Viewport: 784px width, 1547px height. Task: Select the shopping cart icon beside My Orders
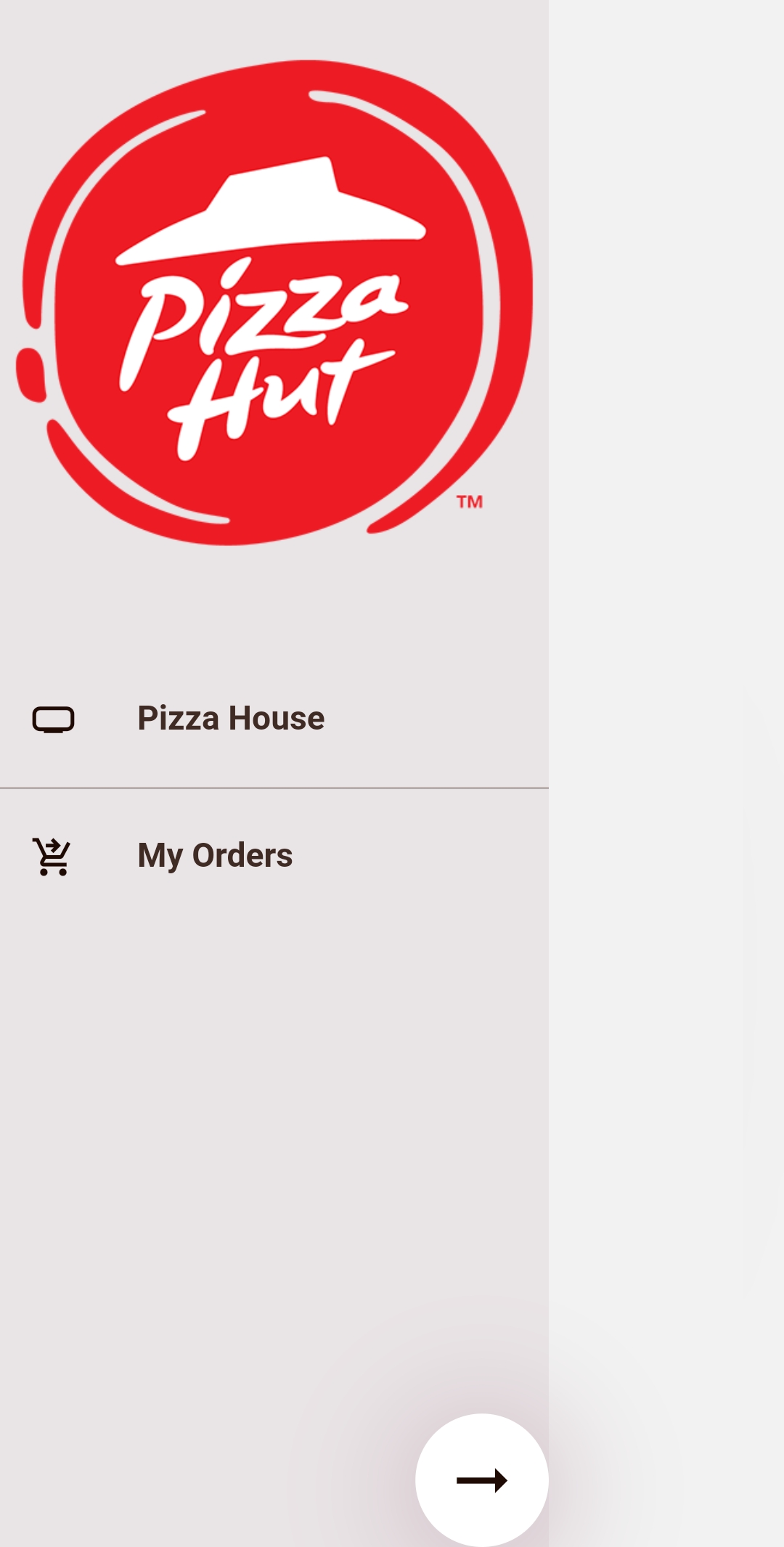(x=52, y=855)
